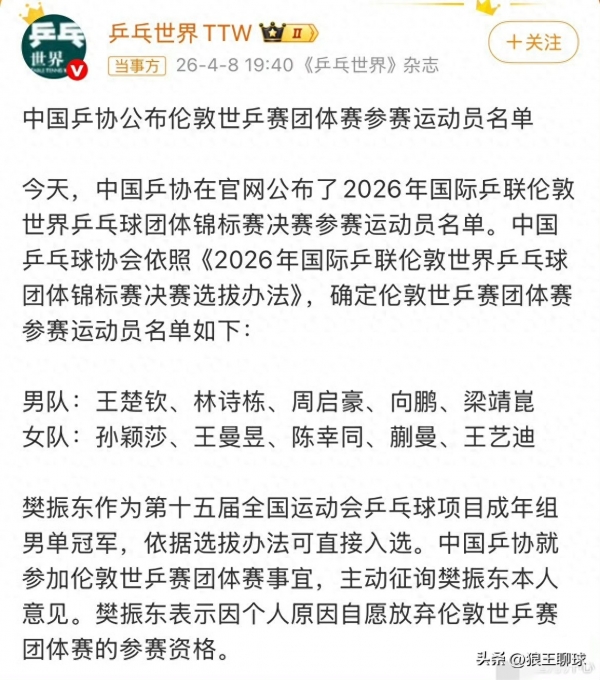This screenshot has height=680, width=600.
Task: Follow the 乒乓世界 TTW account
Action: [532, 42]
